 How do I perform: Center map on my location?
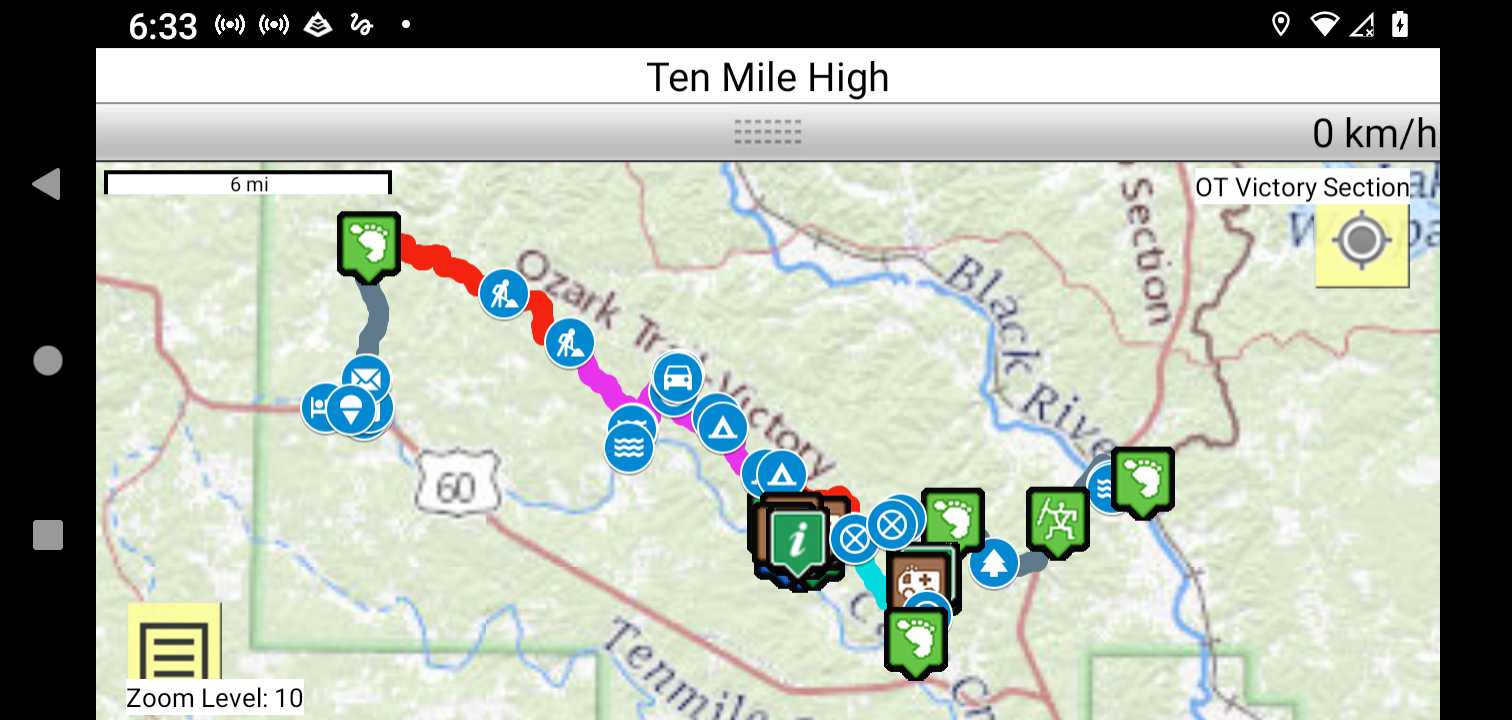click(1361, 241)
